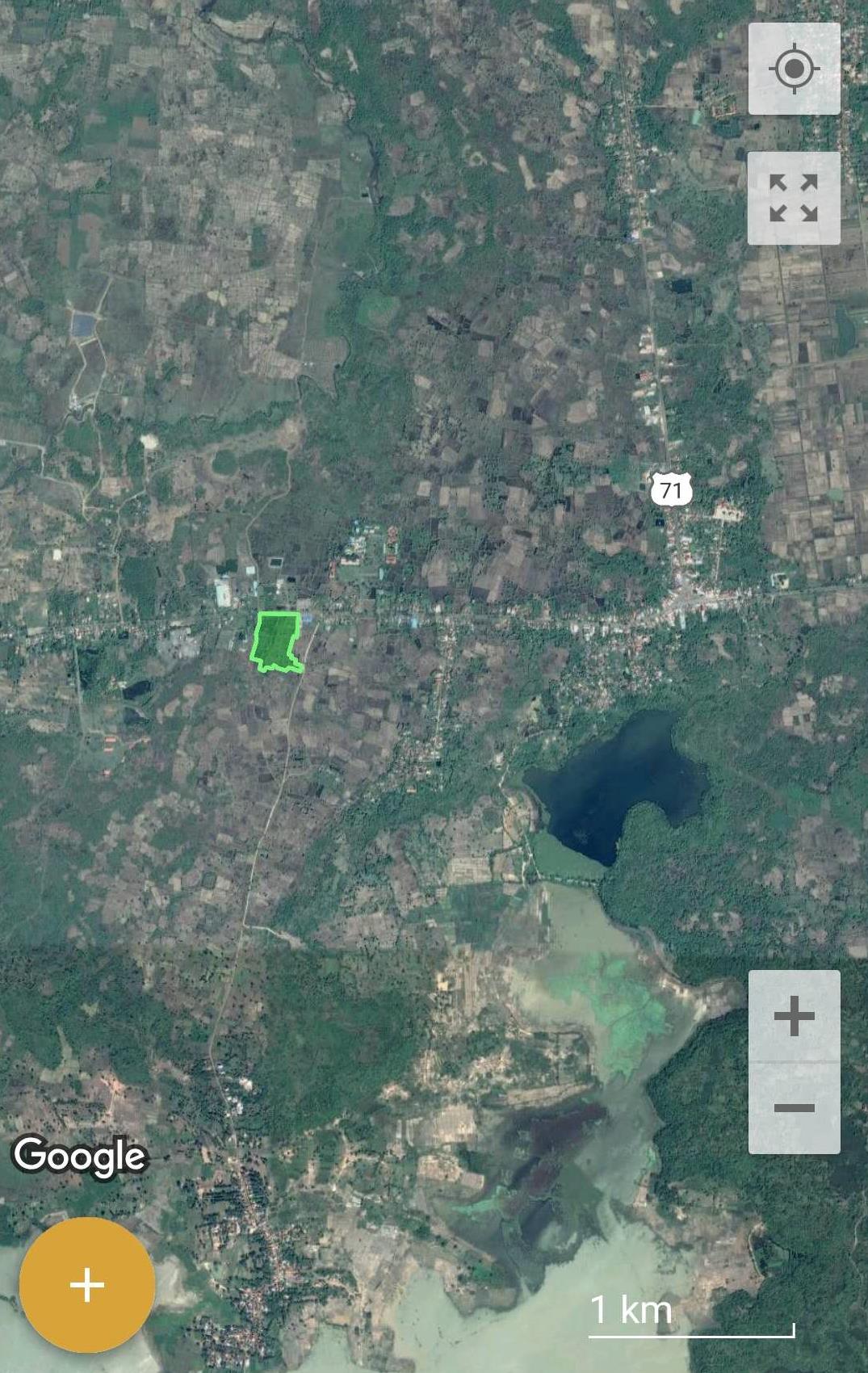The image size is (868, 1373).
Task: Zoom out with the minus button
Action: coord(794,1108)
